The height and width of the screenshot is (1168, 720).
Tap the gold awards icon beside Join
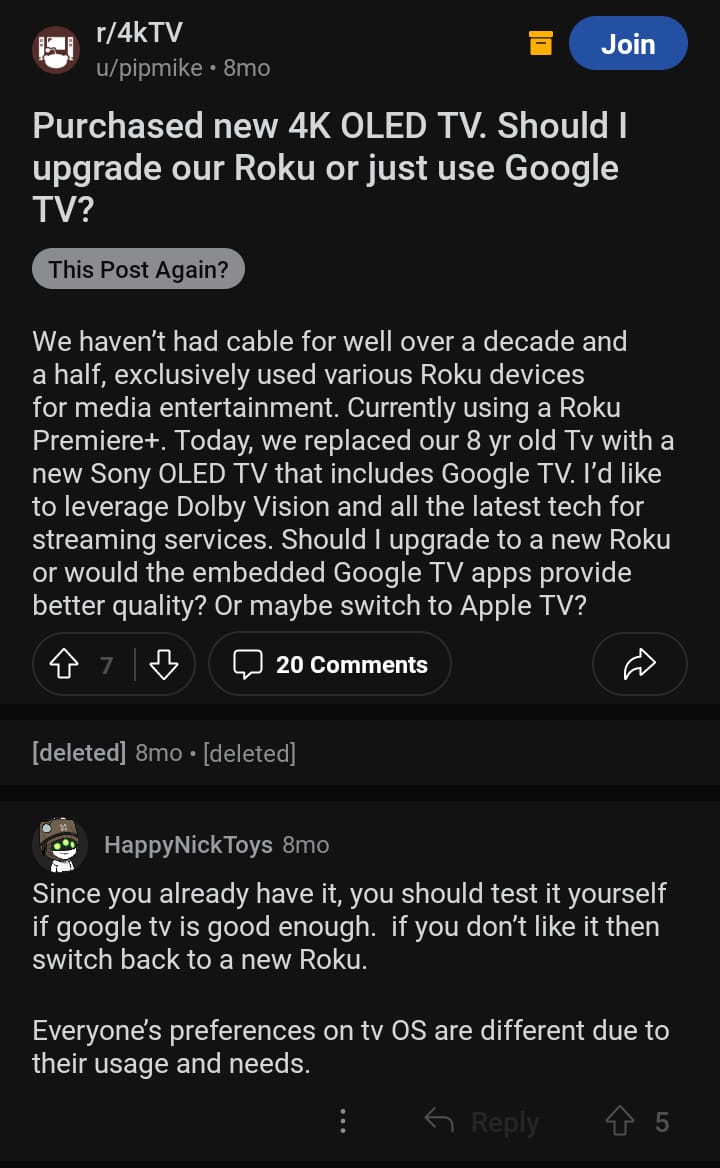[540, 43]
